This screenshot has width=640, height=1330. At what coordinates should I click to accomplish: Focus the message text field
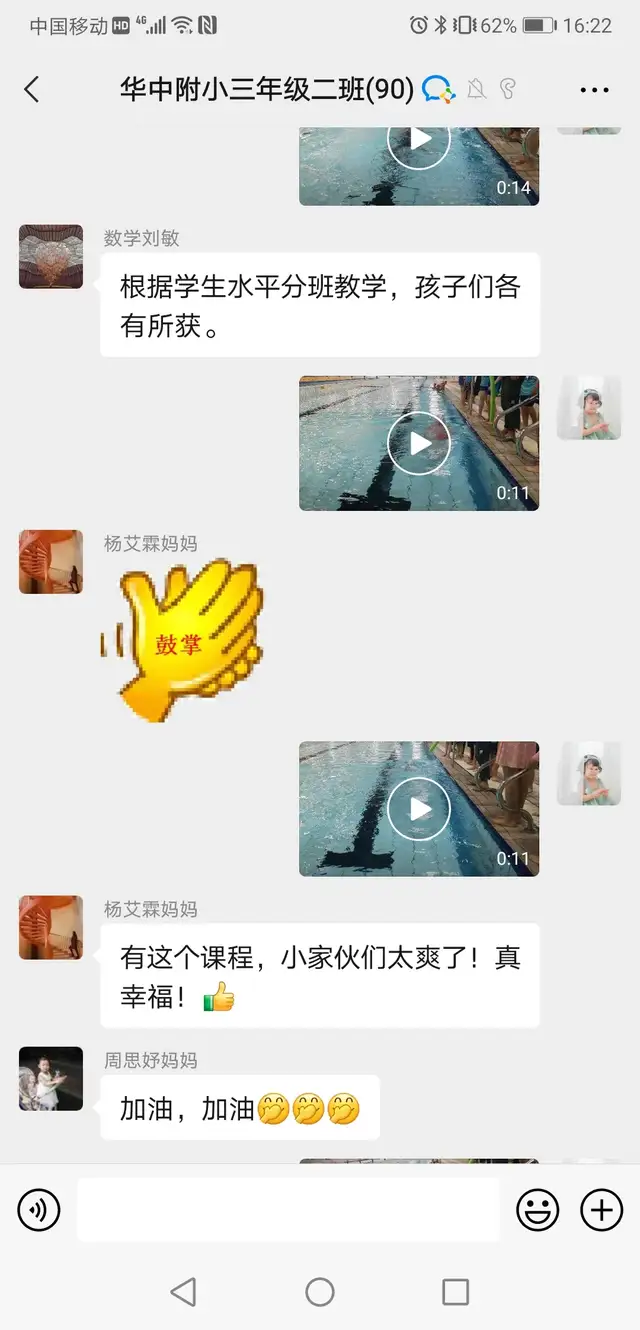tap(288, 1211)
